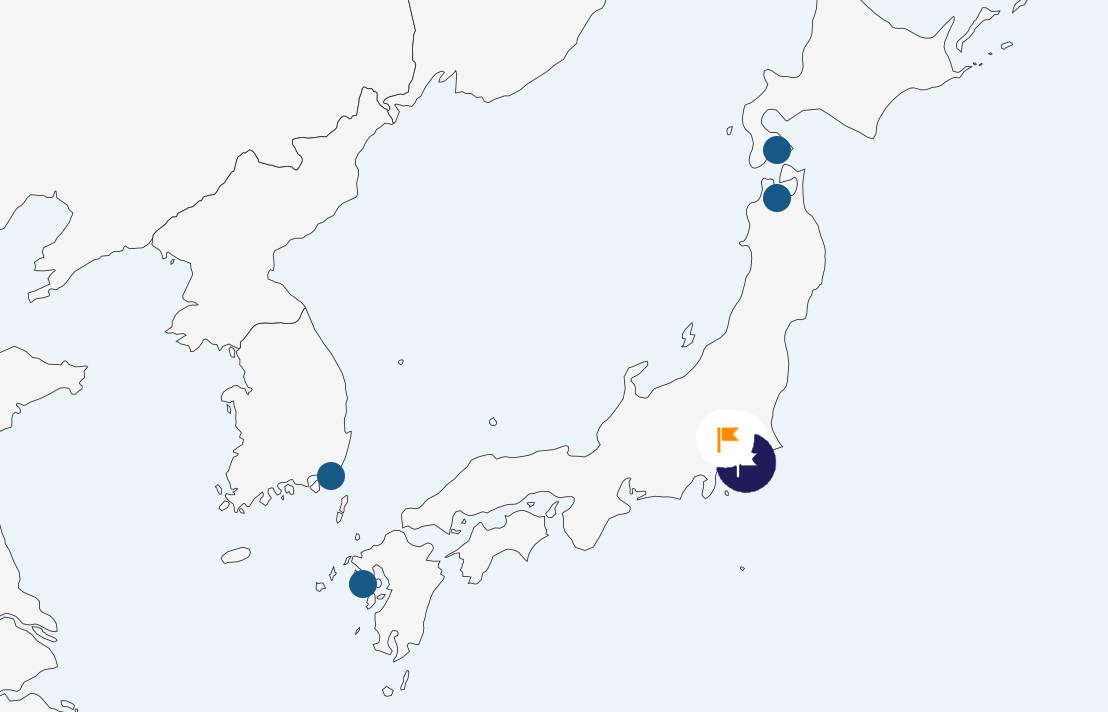Tap the blue marker on Korea's southeast coast

point(331,476)
